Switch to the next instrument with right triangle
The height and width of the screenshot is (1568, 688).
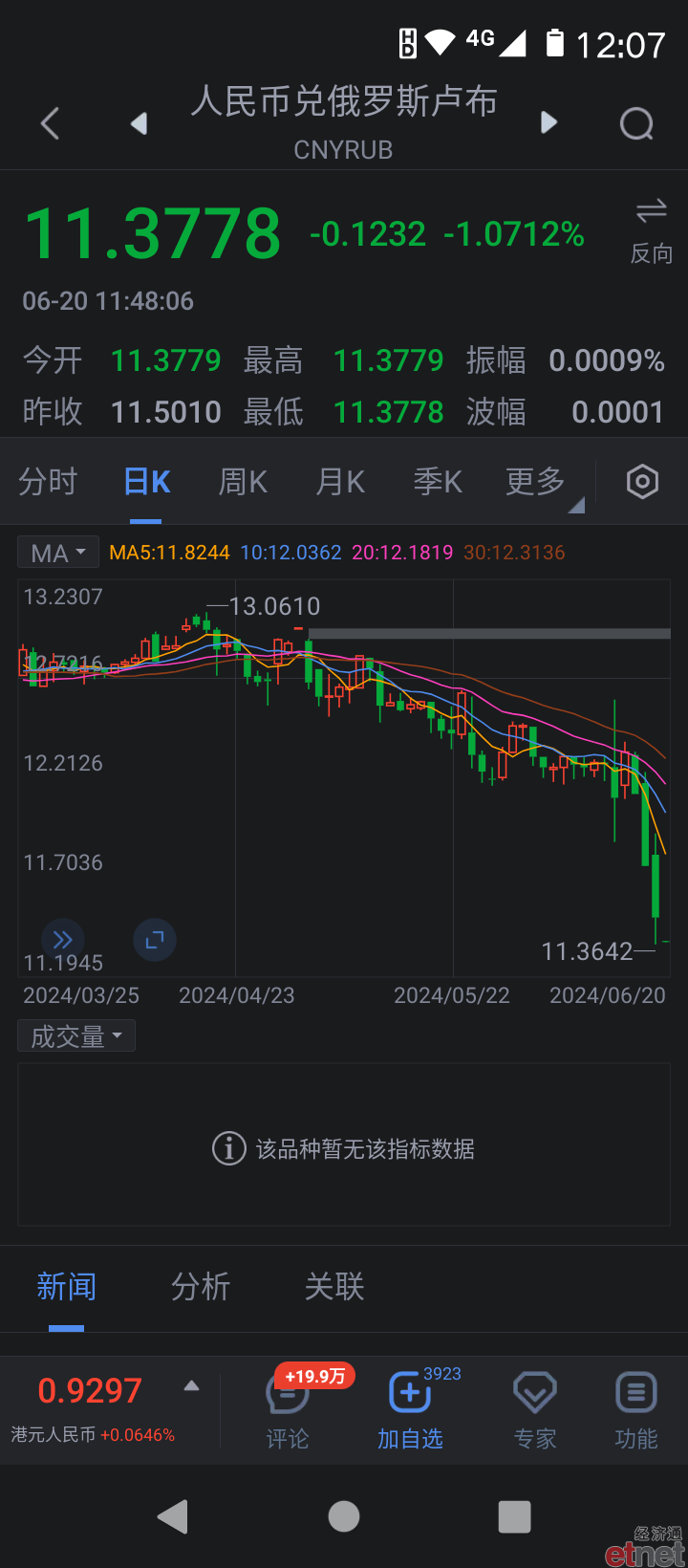coord(548,122)
